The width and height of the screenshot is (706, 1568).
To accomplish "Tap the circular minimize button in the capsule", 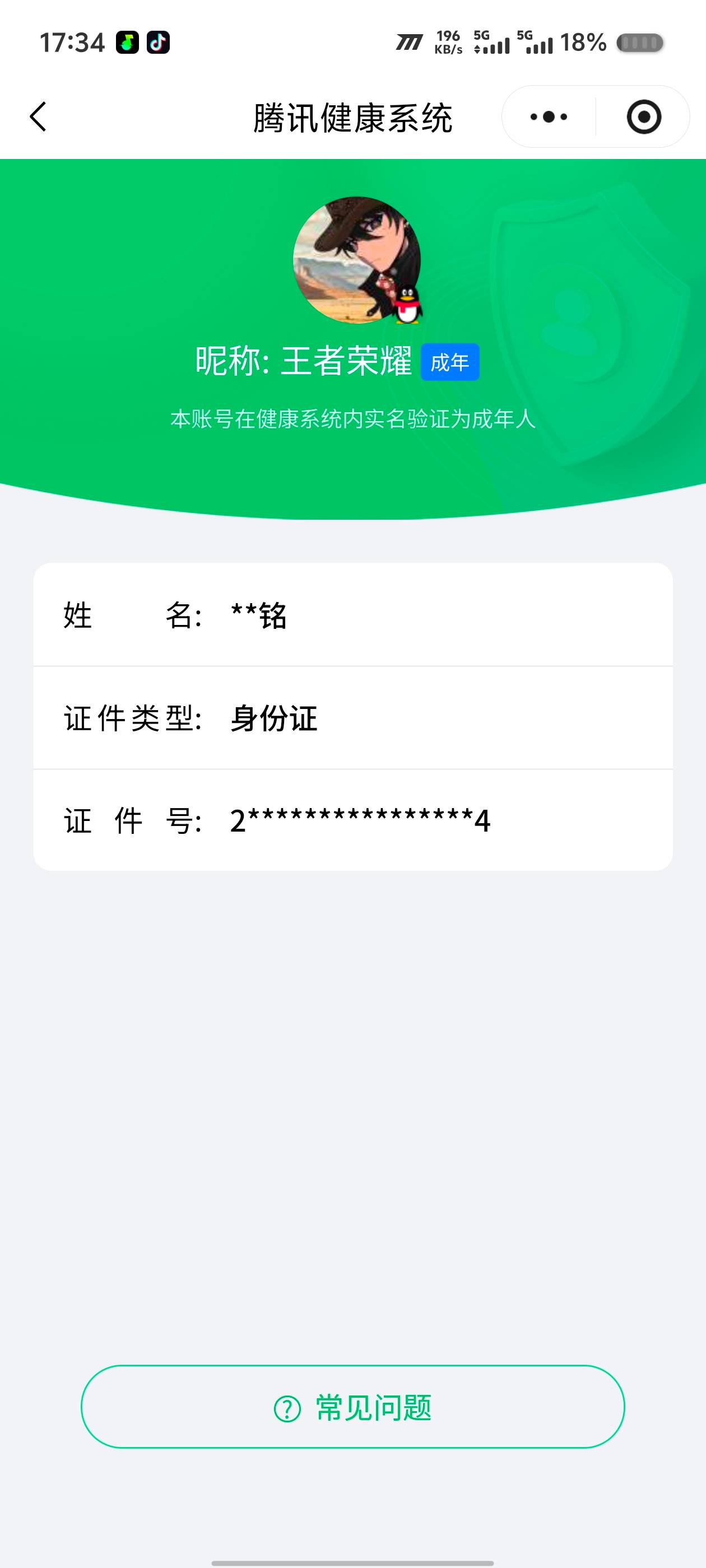I will [643, 117].
